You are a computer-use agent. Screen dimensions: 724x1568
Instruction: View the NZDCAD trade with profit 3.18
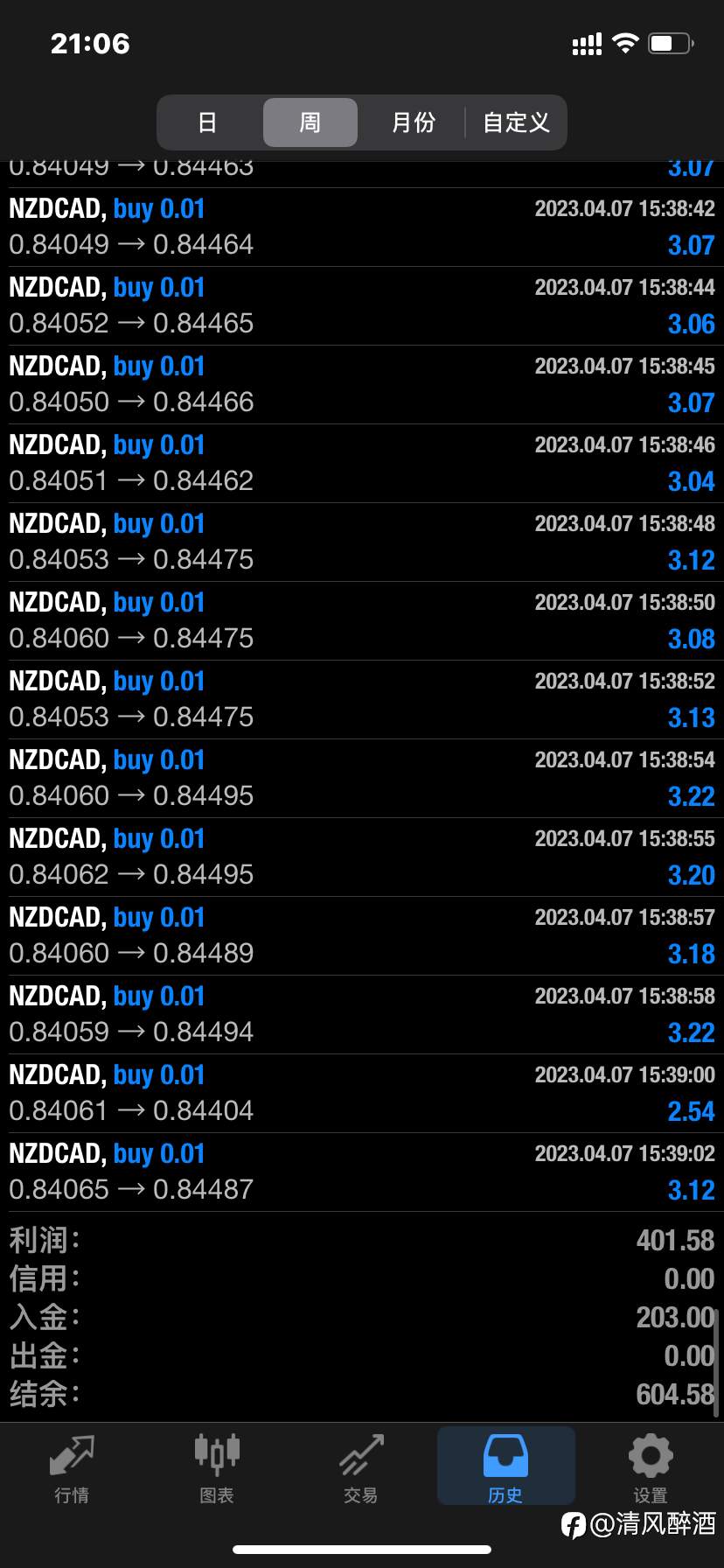(362, 936)
